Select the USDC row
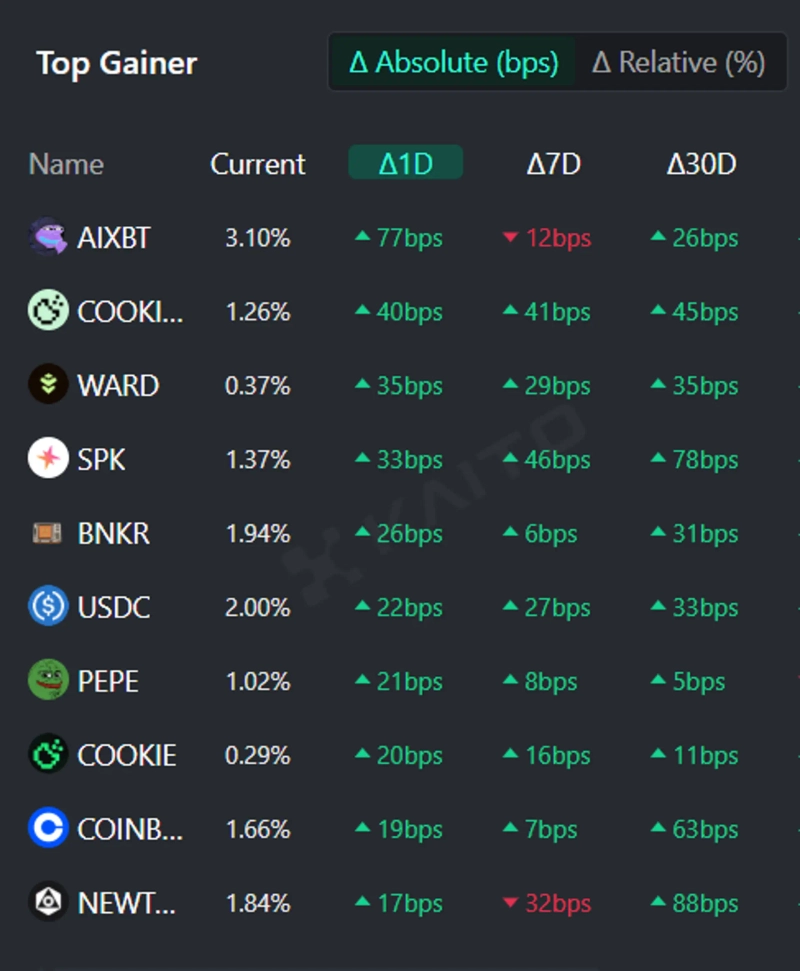The width and height of the screenshot is (800, 971). pyautogui.click(x=113, y=608)
